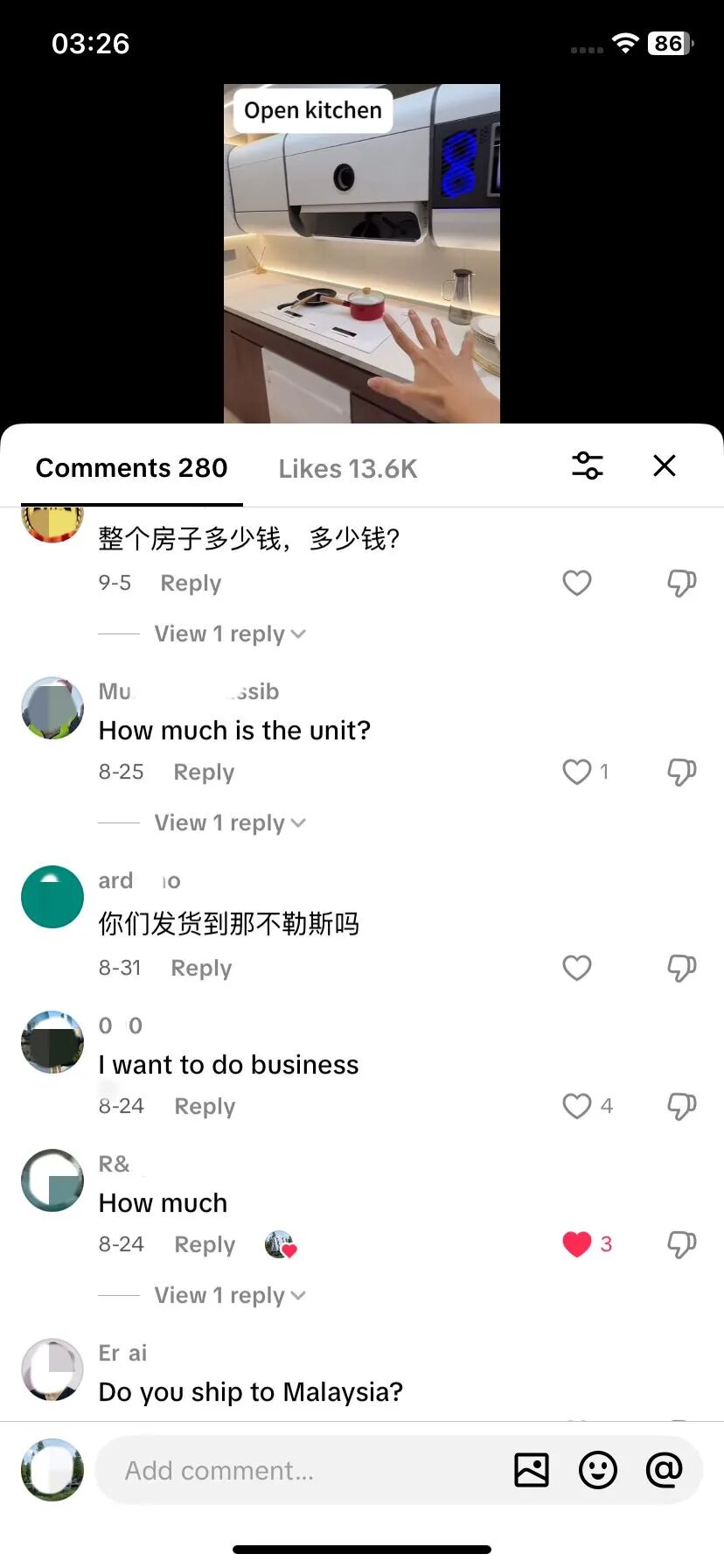Open the Open kitchen video preview
Image resolution: width=724 pixels, height=1568 pixels.
(362, 254)
